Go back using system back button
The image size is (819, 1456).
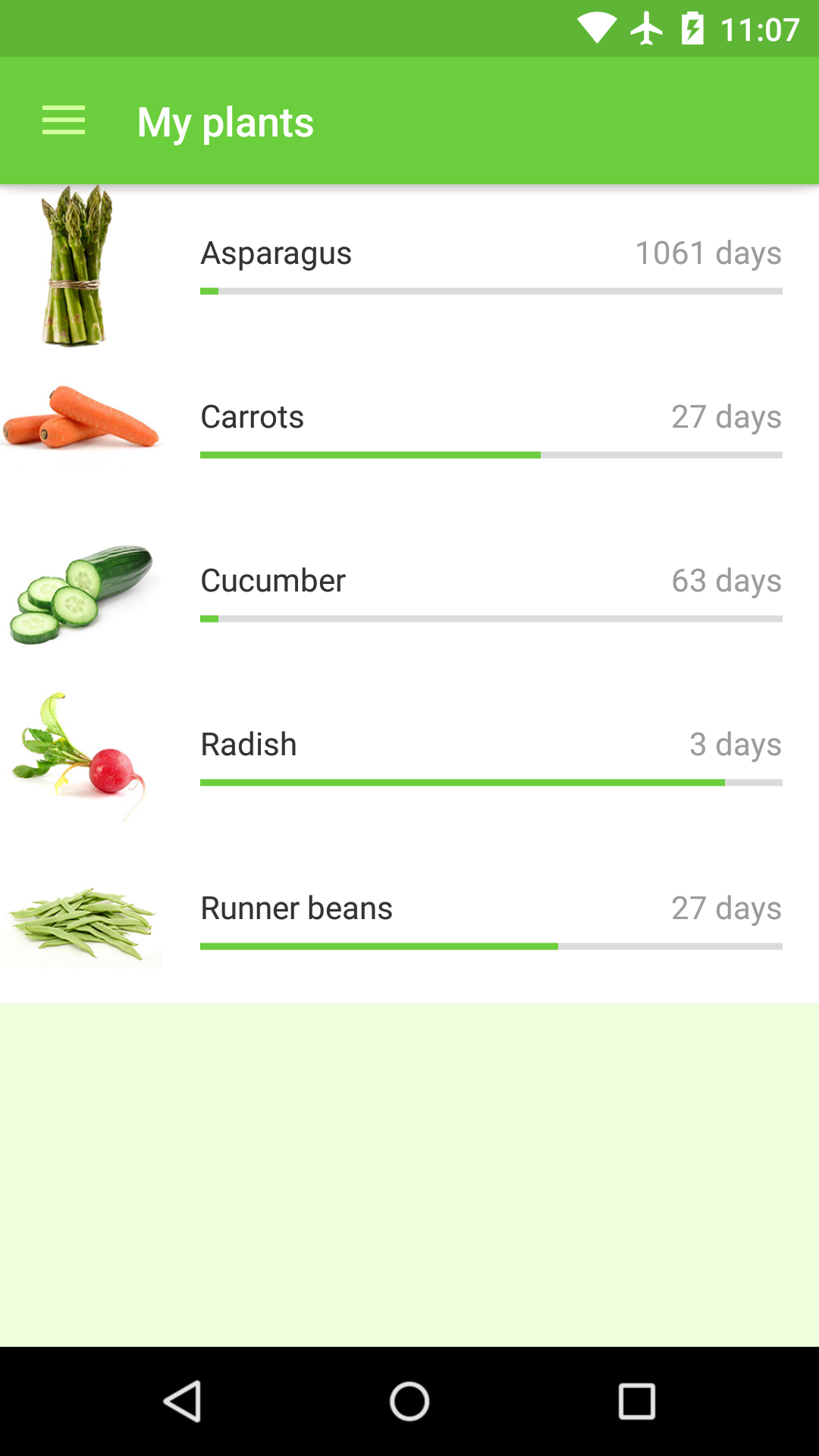tap(182, 1401)
